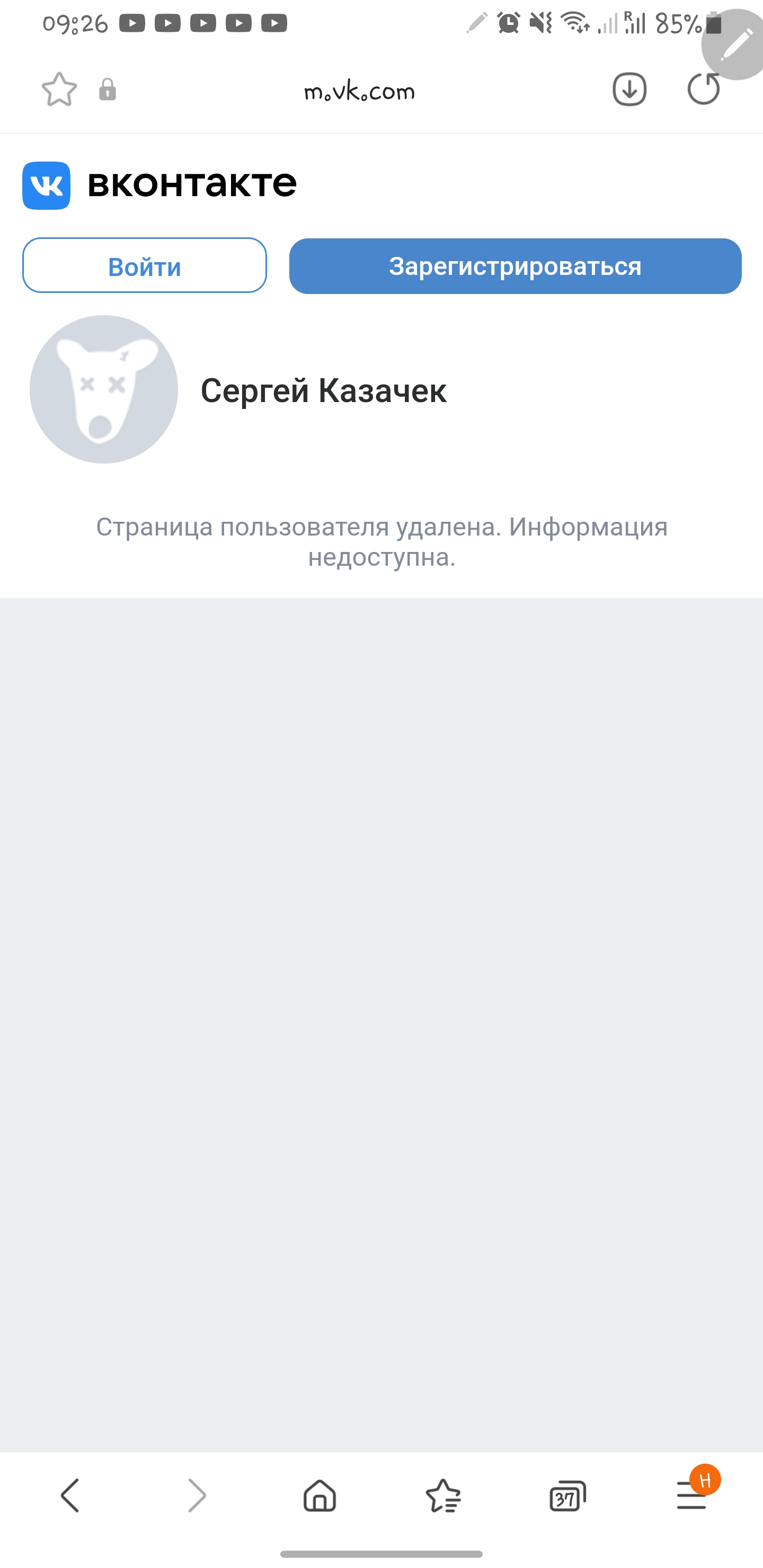
Task: Tap the Войти login button
Action: (x=144, y=266)
